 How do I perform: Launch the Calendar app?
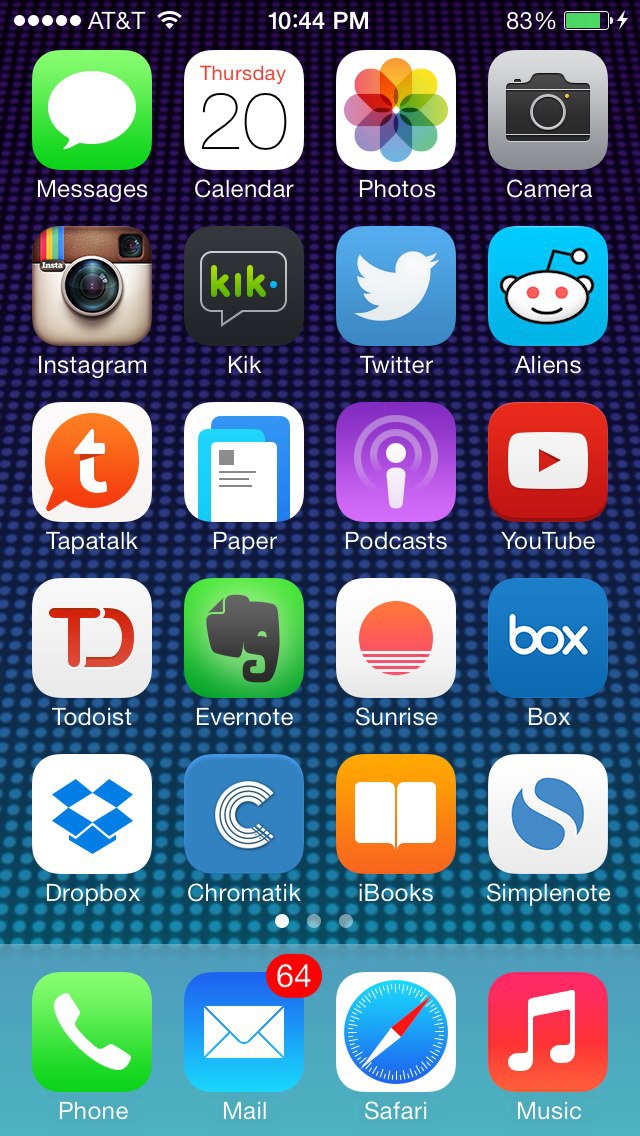pyautogui.click(x=244, y=110)
